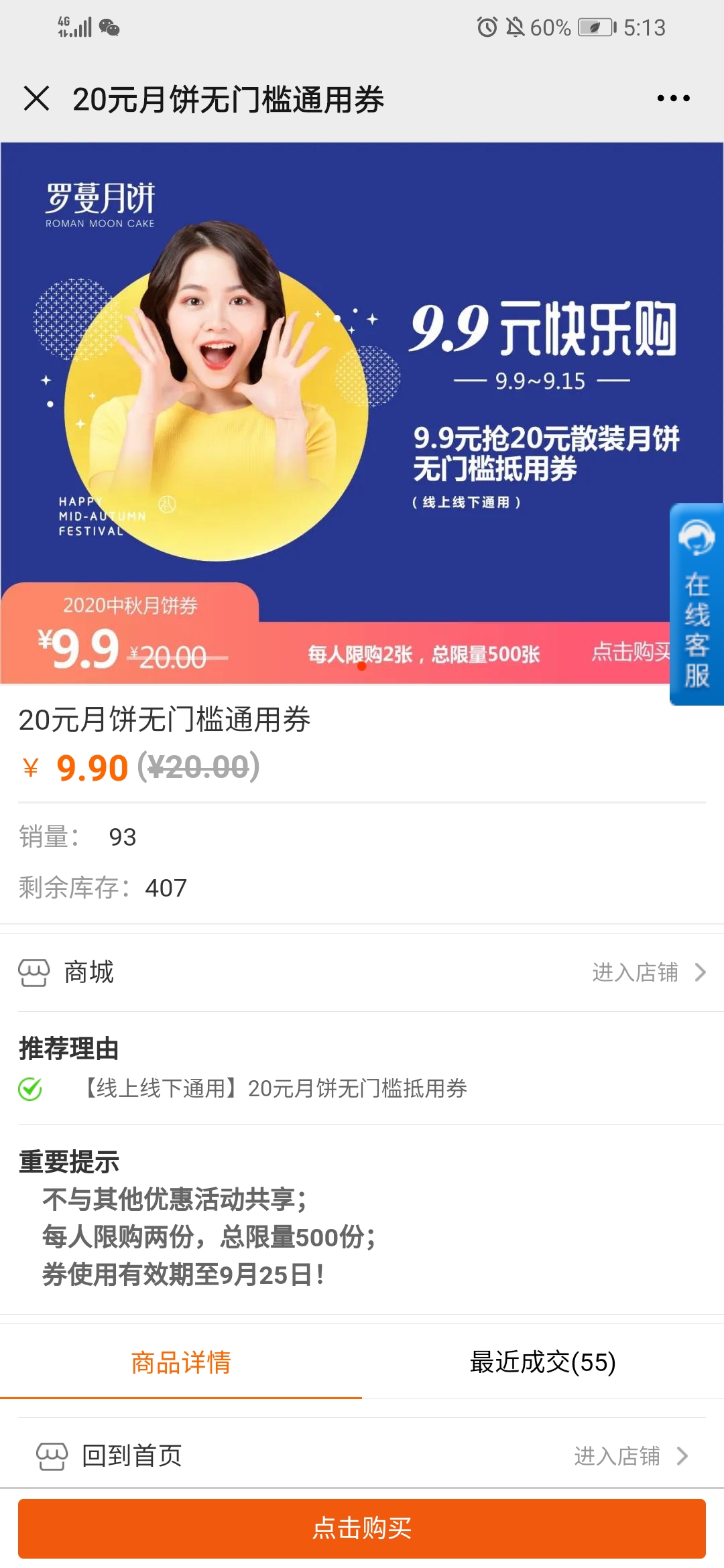The image size is (724, 1568).
Task: Open 在线客服 online customer service
Action: (x=697, y=604)
